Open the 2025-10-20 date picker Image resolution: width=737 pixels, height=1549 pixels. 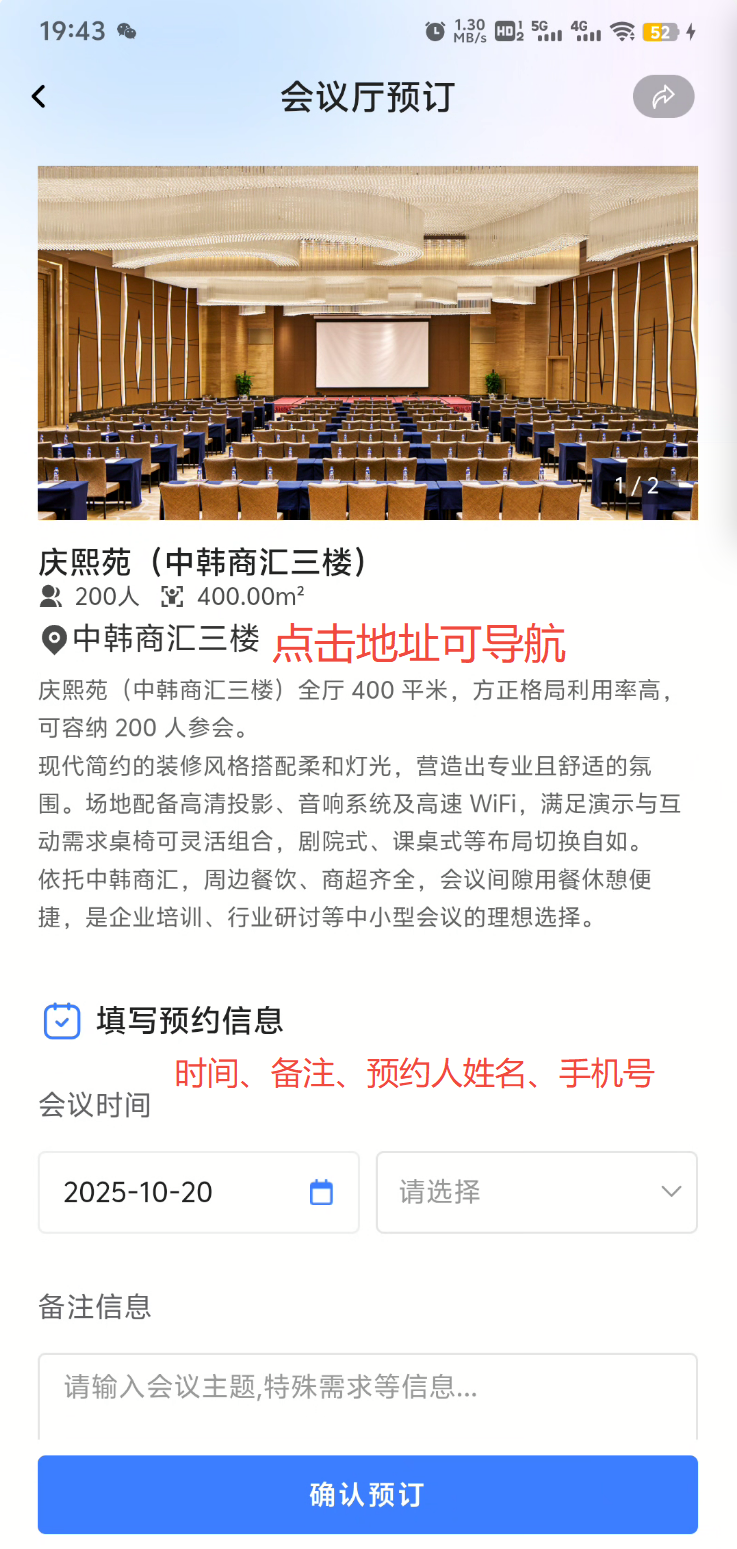(198, 1192)
